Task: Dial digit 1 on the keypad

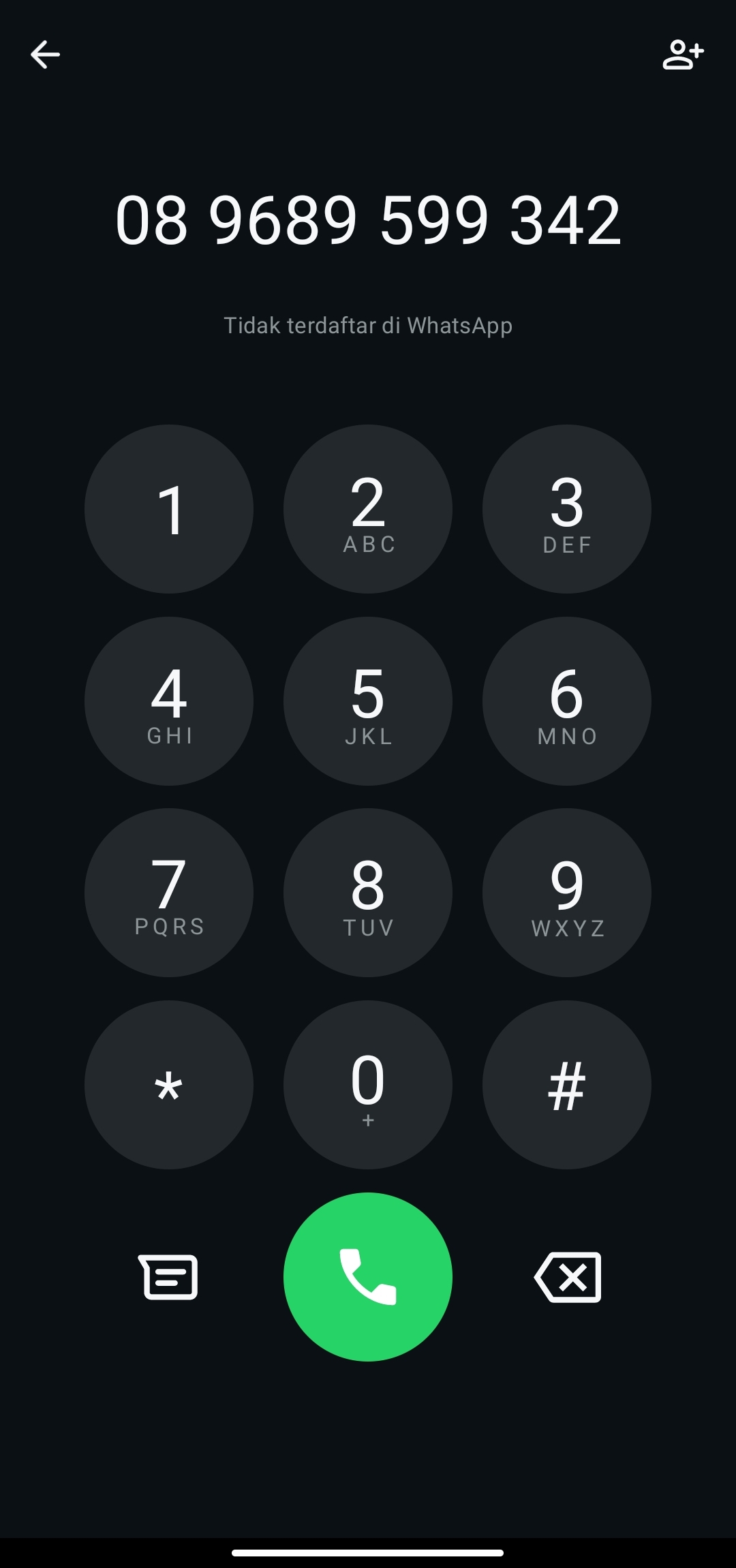Action: tap(169, 509)
